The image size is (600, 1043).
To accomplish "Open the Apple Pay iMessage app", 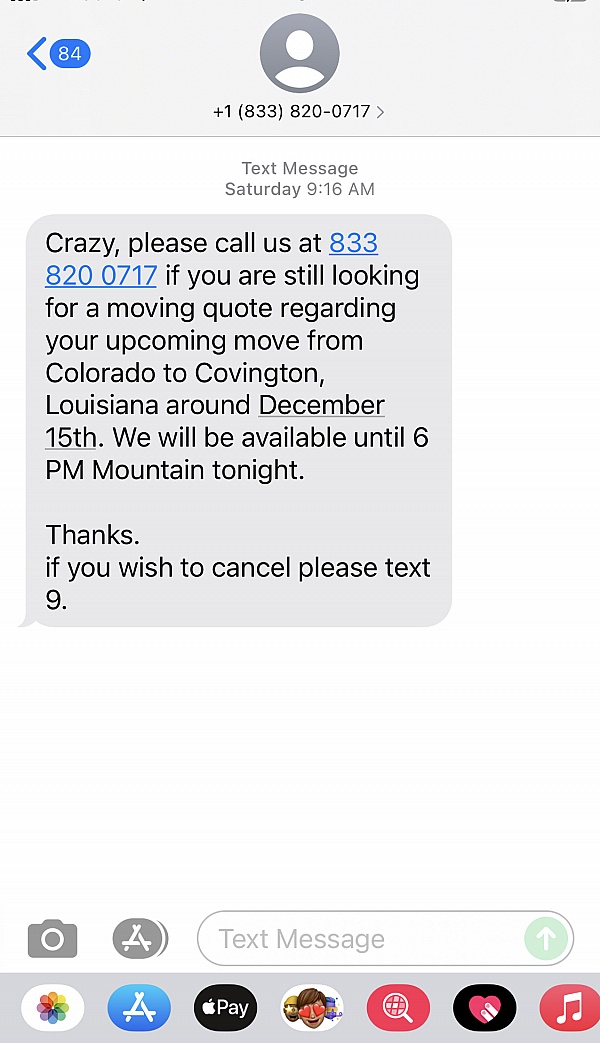I will click(225, 1008).
